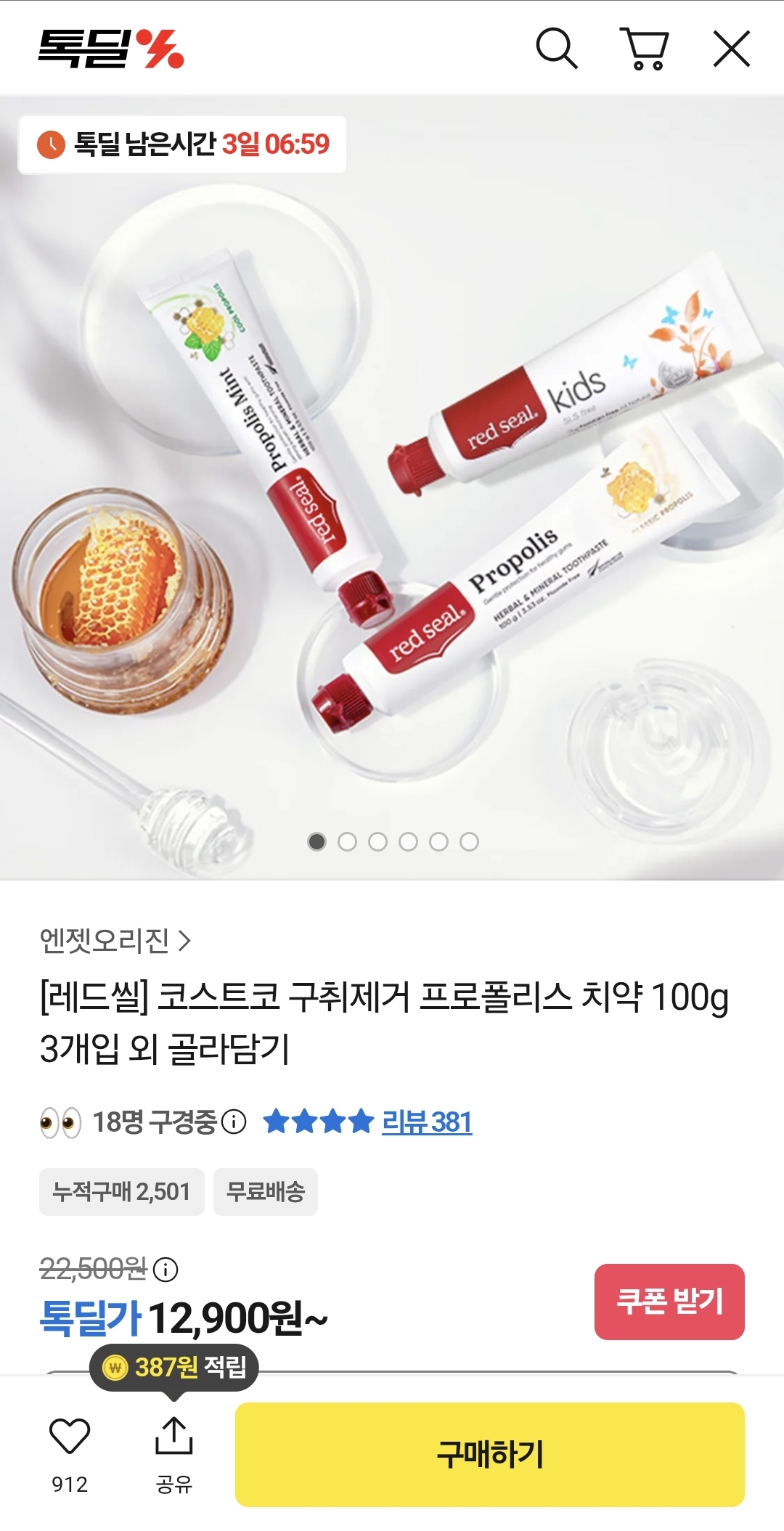The image size is (784, 1531).
Task: Tap the 쿠폰 받기 button
Action: click(669, 1302)
